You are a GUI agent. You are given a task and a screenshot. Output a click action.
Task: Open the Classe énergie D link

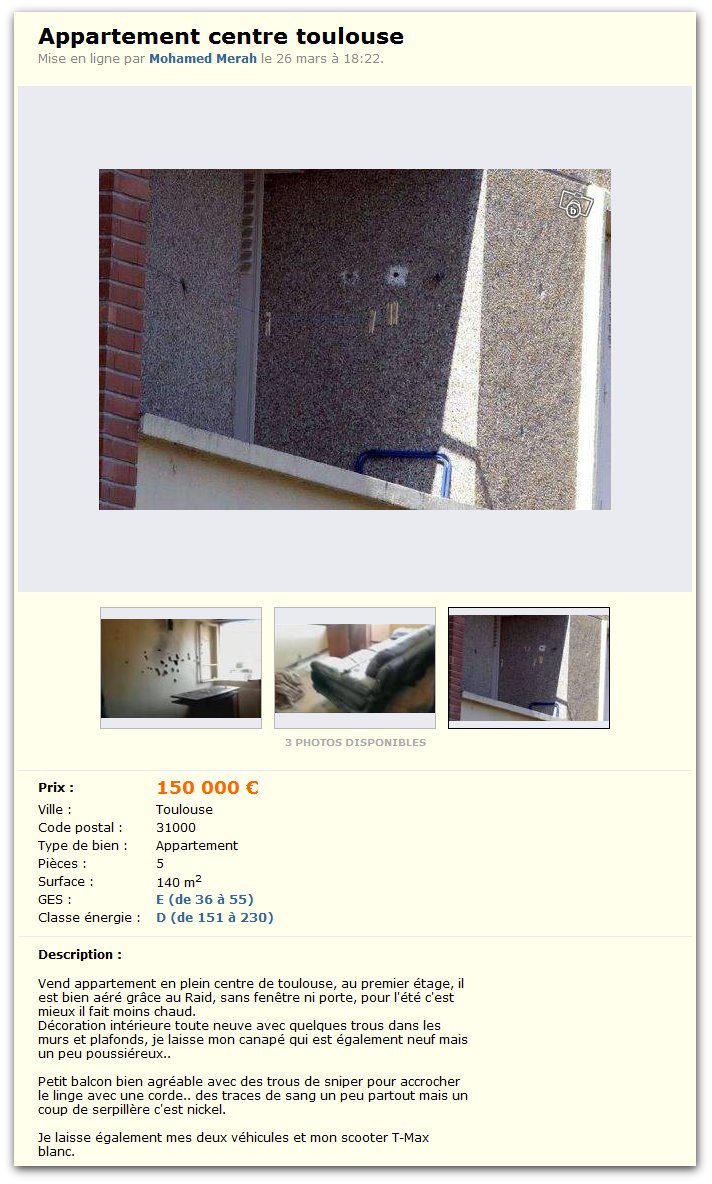point(214,917)
